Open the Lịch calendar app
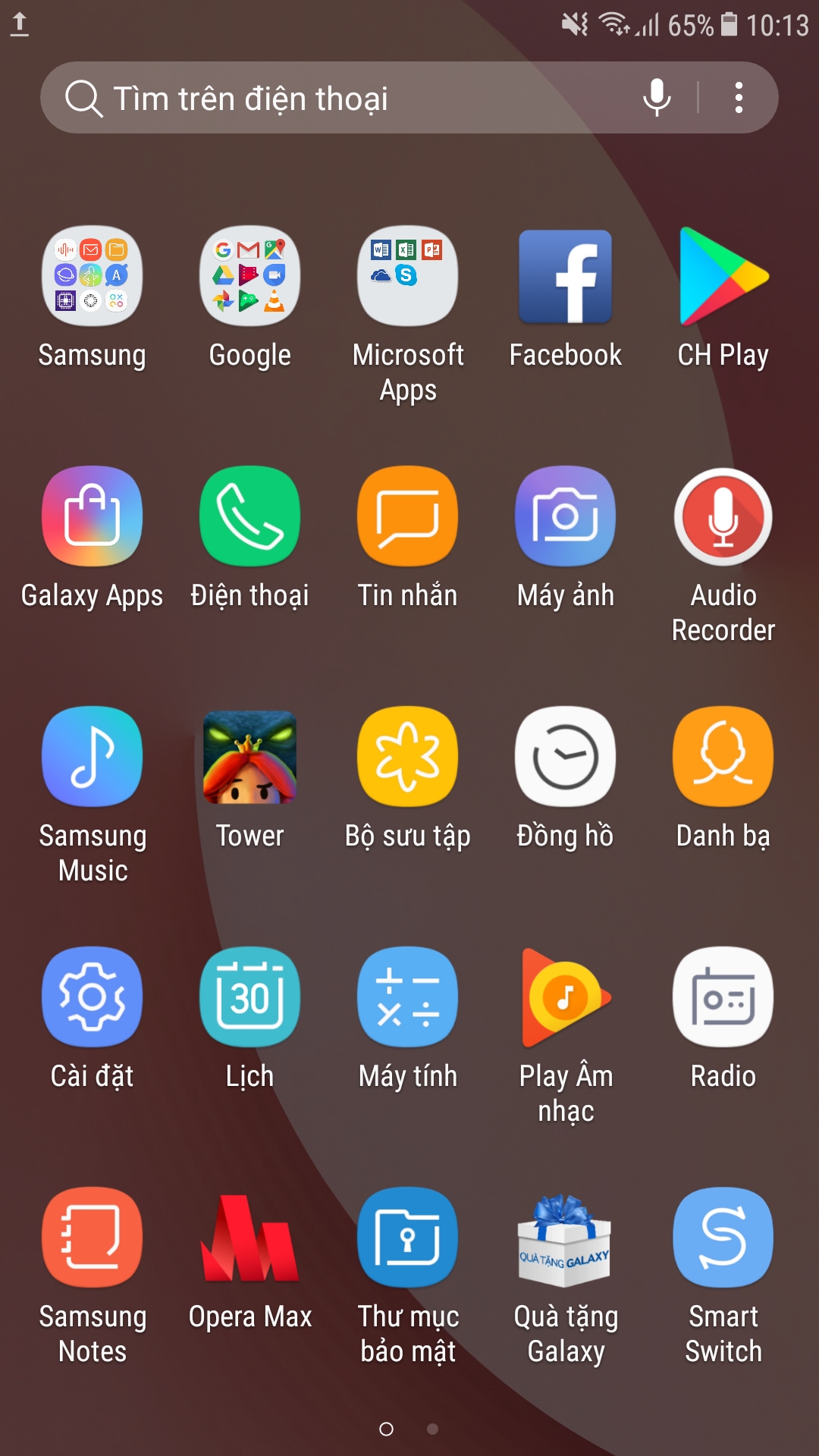This screenshot has width=819, height=1456. click(249, 998)
